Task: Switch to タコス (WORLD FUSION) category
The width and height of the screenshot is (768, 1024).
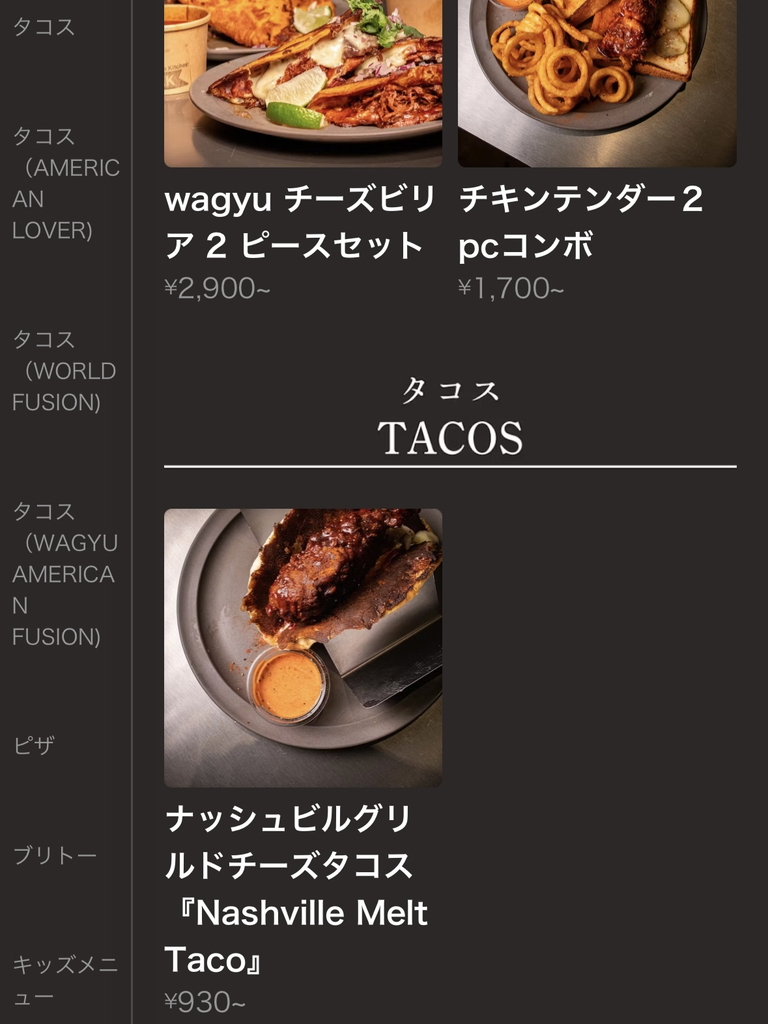Action: 64,371
